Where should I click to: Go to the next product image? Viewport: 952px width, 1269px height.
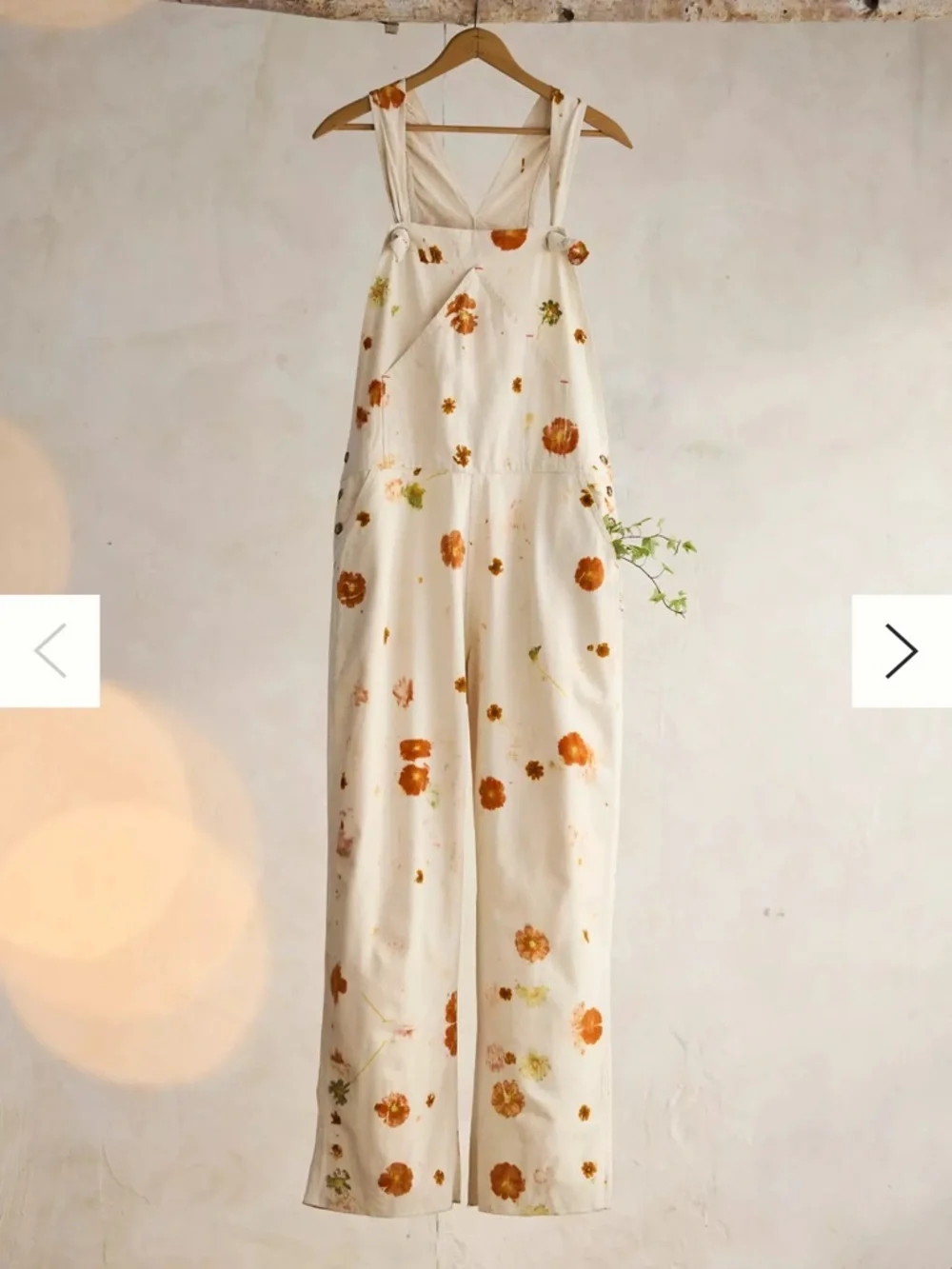pos(901,651)
